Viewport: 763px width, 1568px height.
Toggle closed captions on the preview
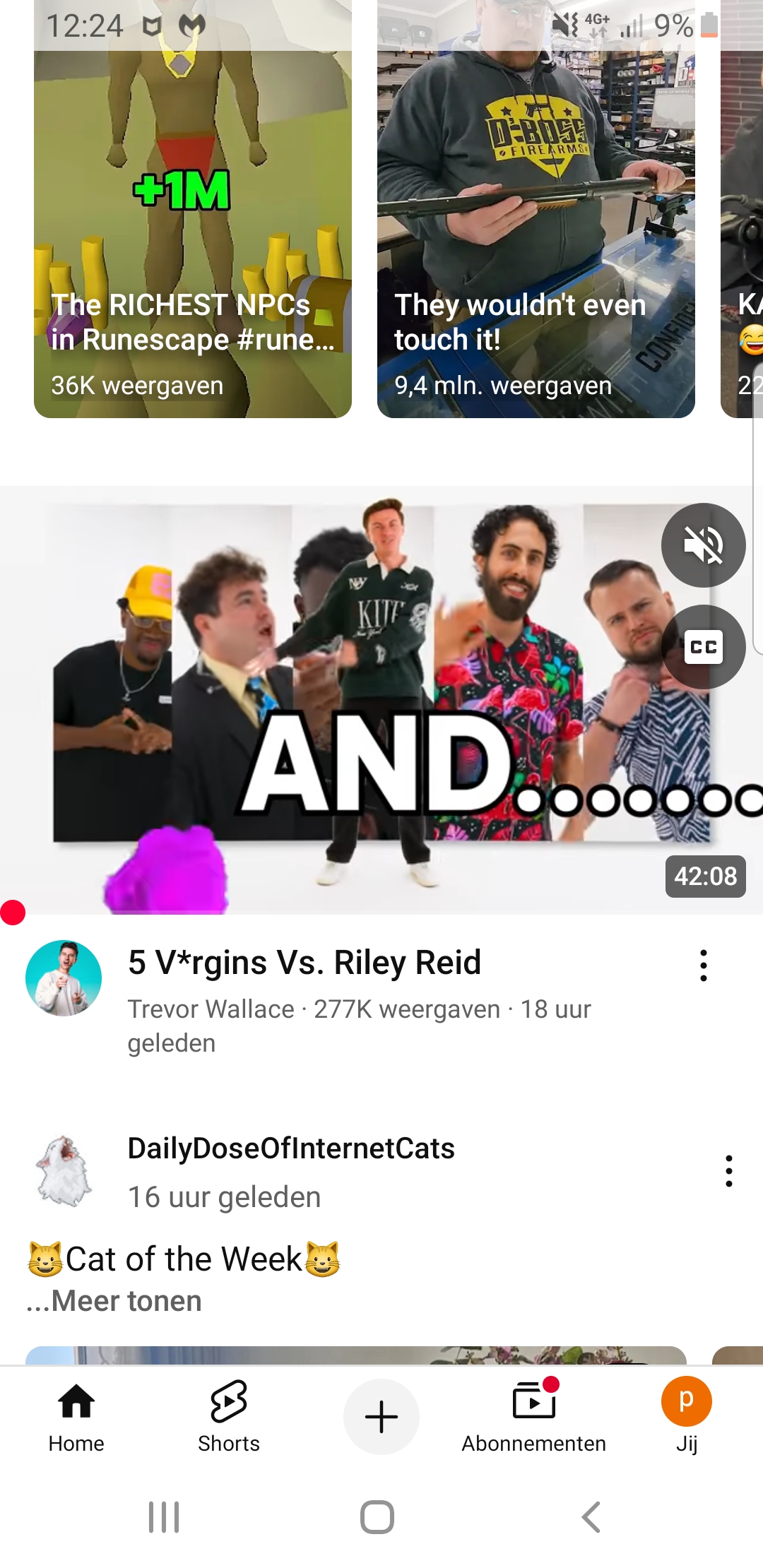703,647
